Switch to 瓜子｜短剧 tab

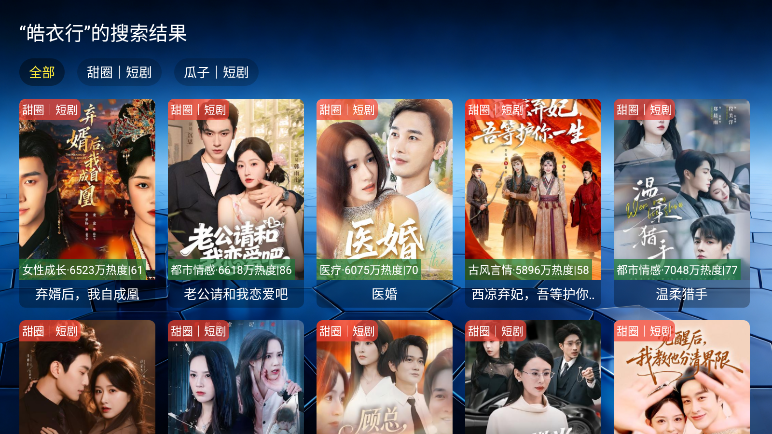(x=216, y=72)
